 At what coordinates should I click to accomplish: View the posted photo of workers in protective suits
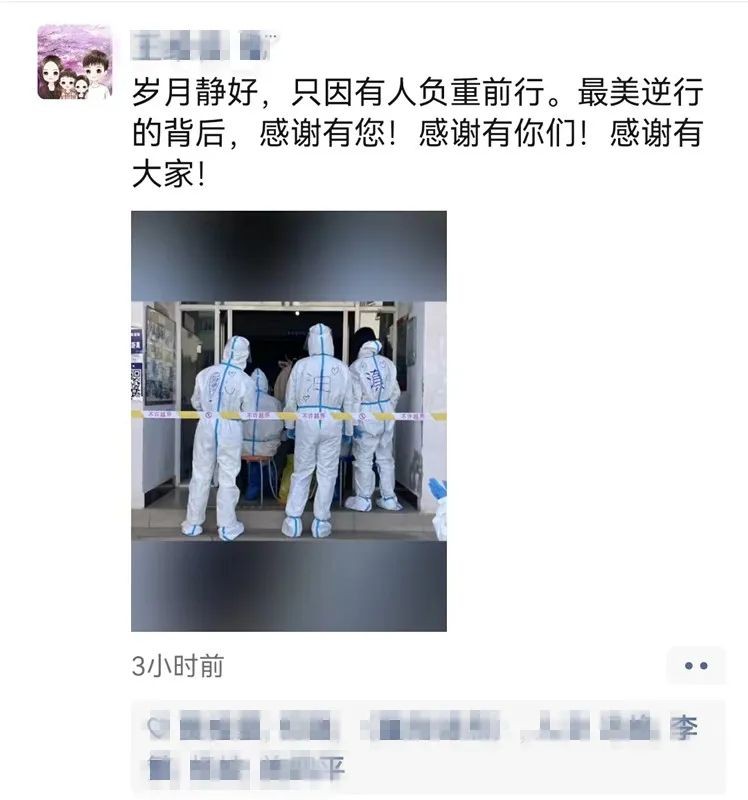(288, 420)
